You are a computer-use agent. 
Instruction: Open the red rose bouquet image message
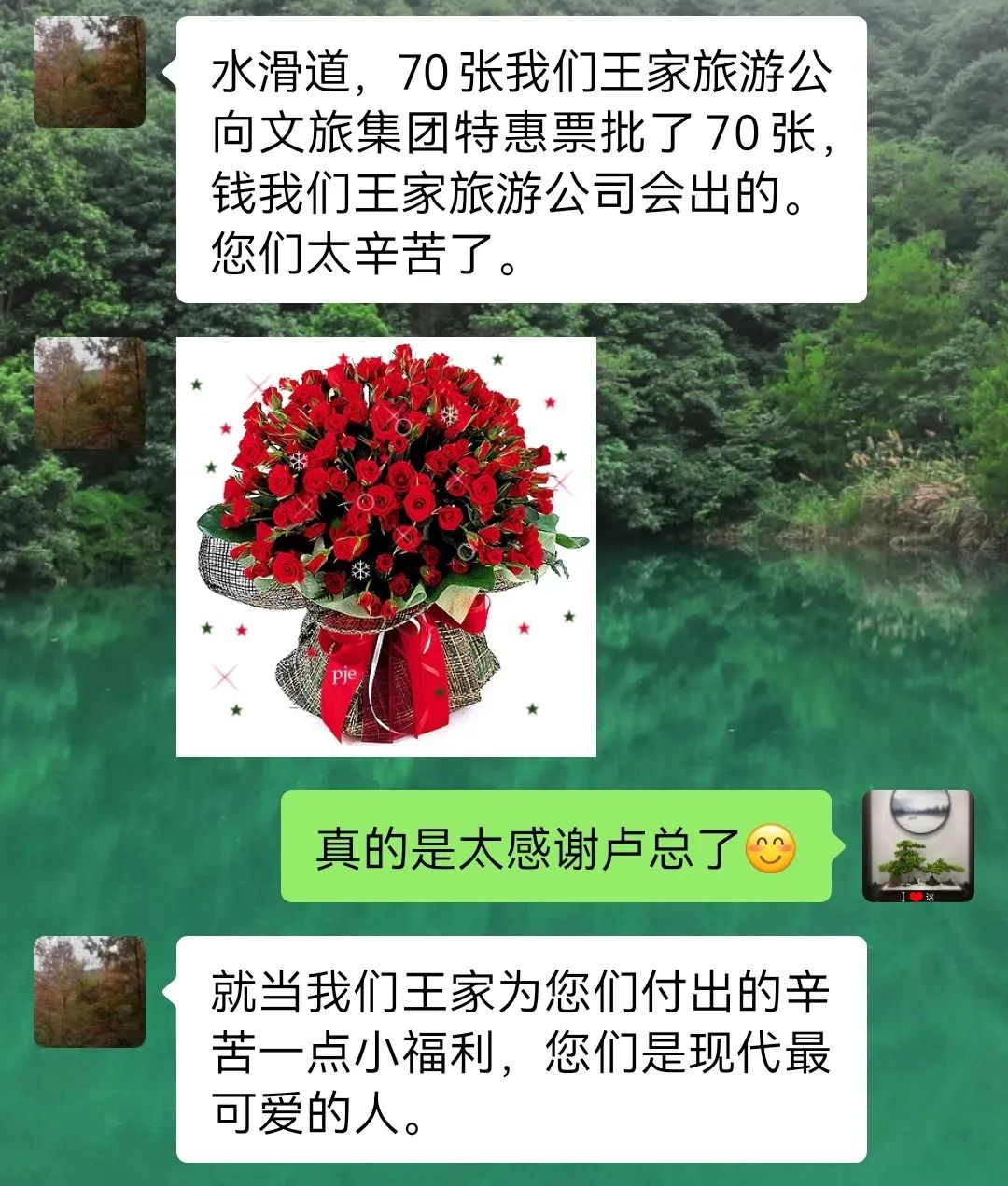coord(385,547)
